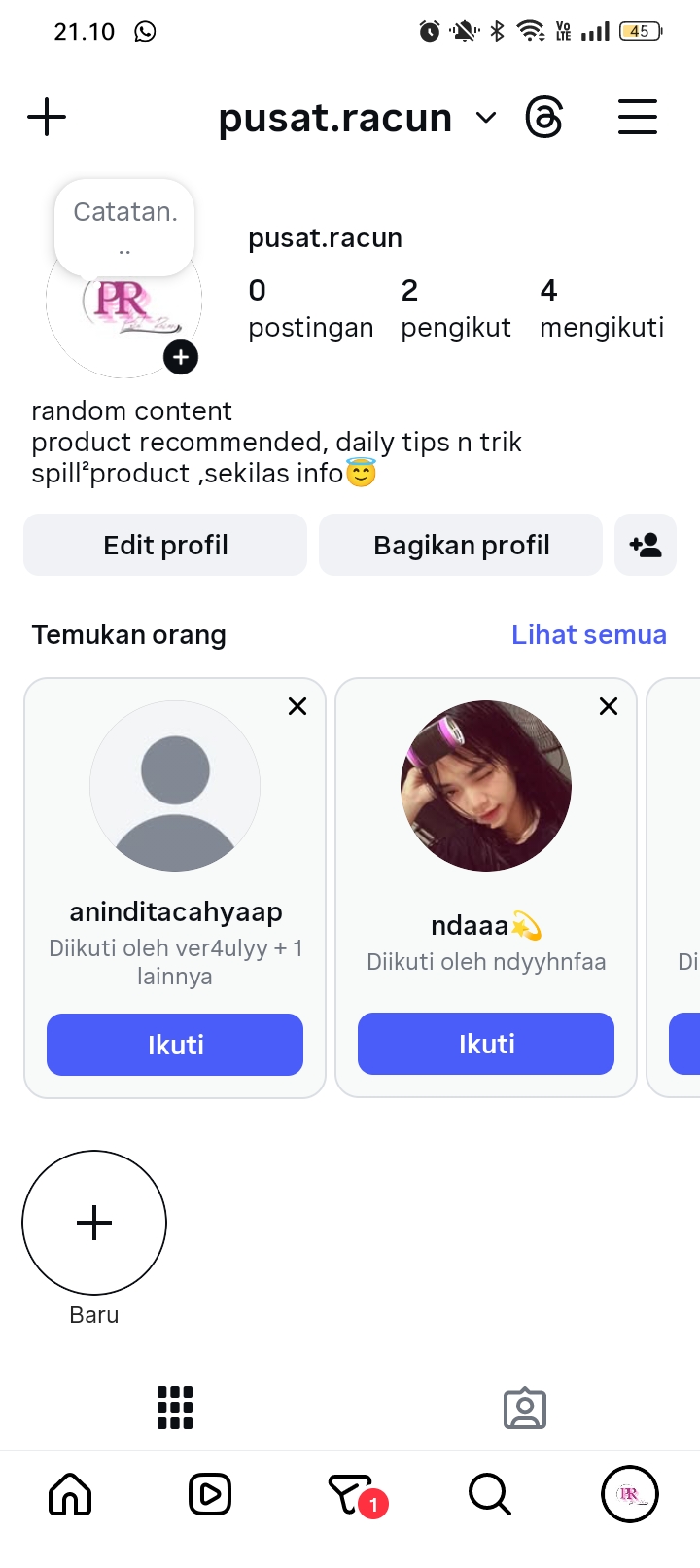Dismiss the ndaaa suggestion
Screen dimensions: 700x1568
tap(609, 706)
